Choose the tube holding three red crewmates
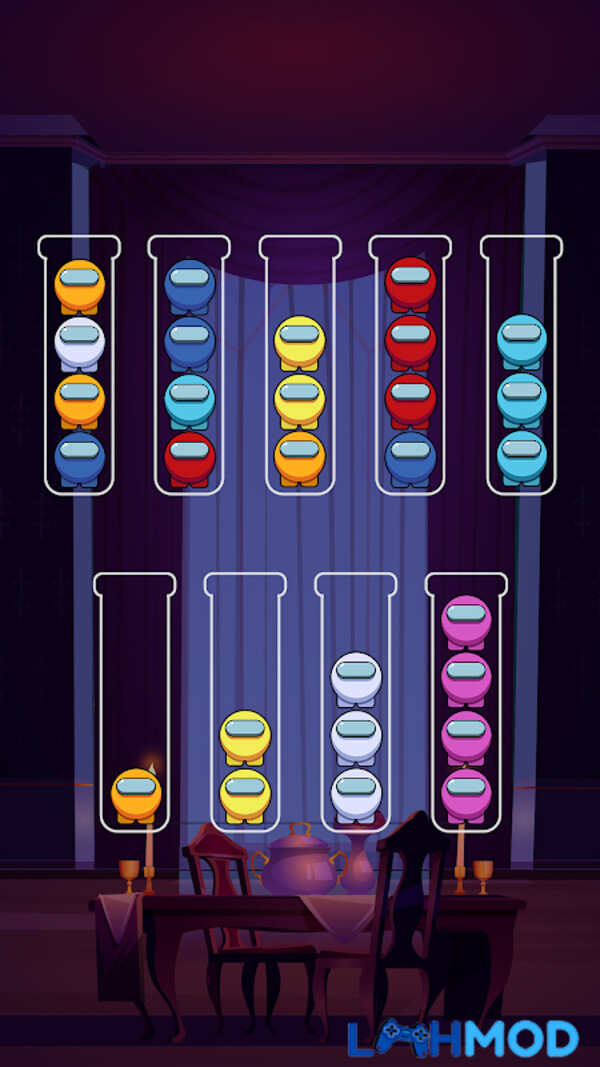The width and height of the screenshot is (600, 1067). 410,367
